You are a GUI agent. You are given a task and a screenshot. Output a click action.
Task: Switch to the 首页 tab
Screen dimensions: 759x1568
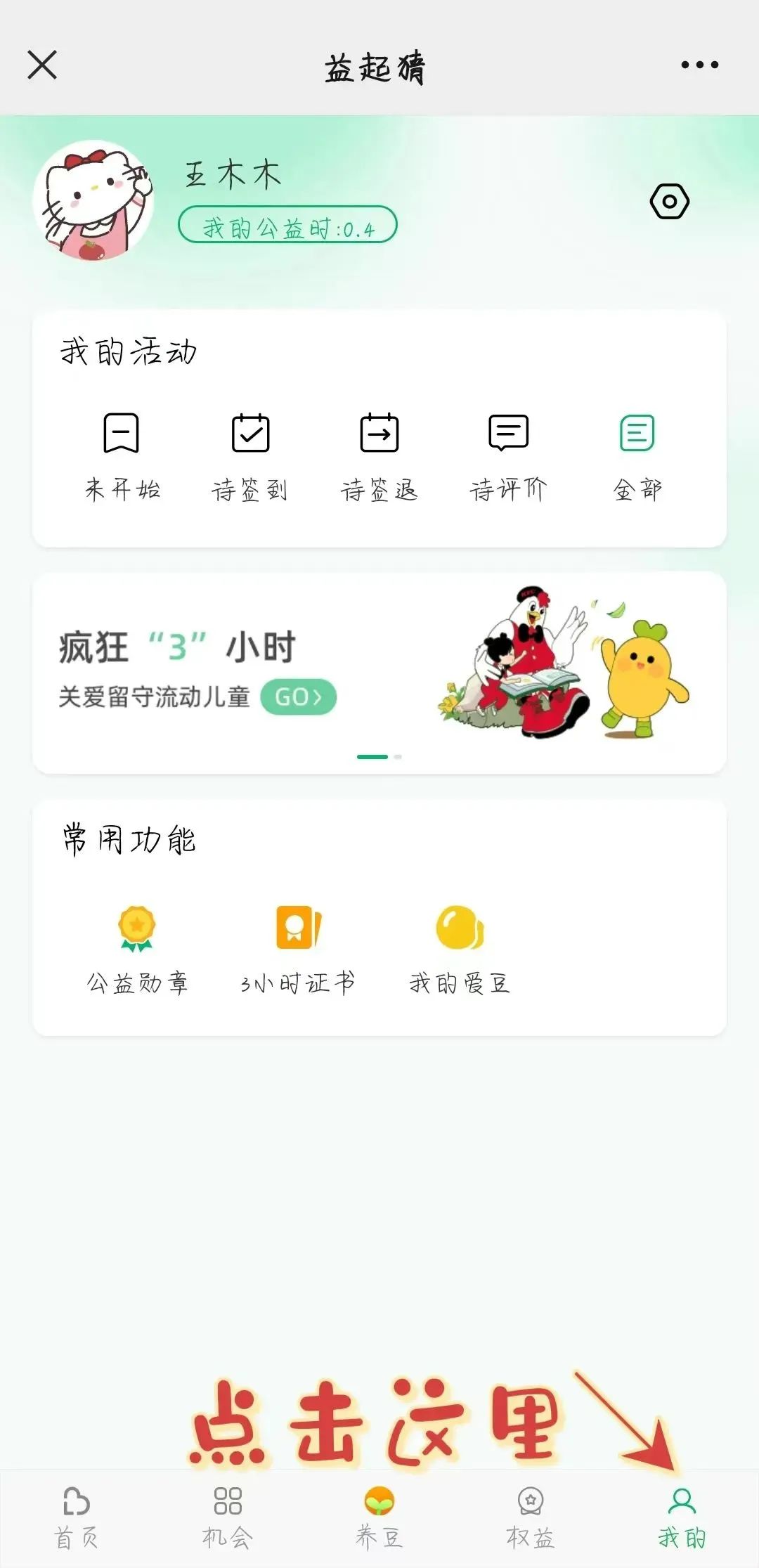pyautogui.click(x=76, y=1517)
